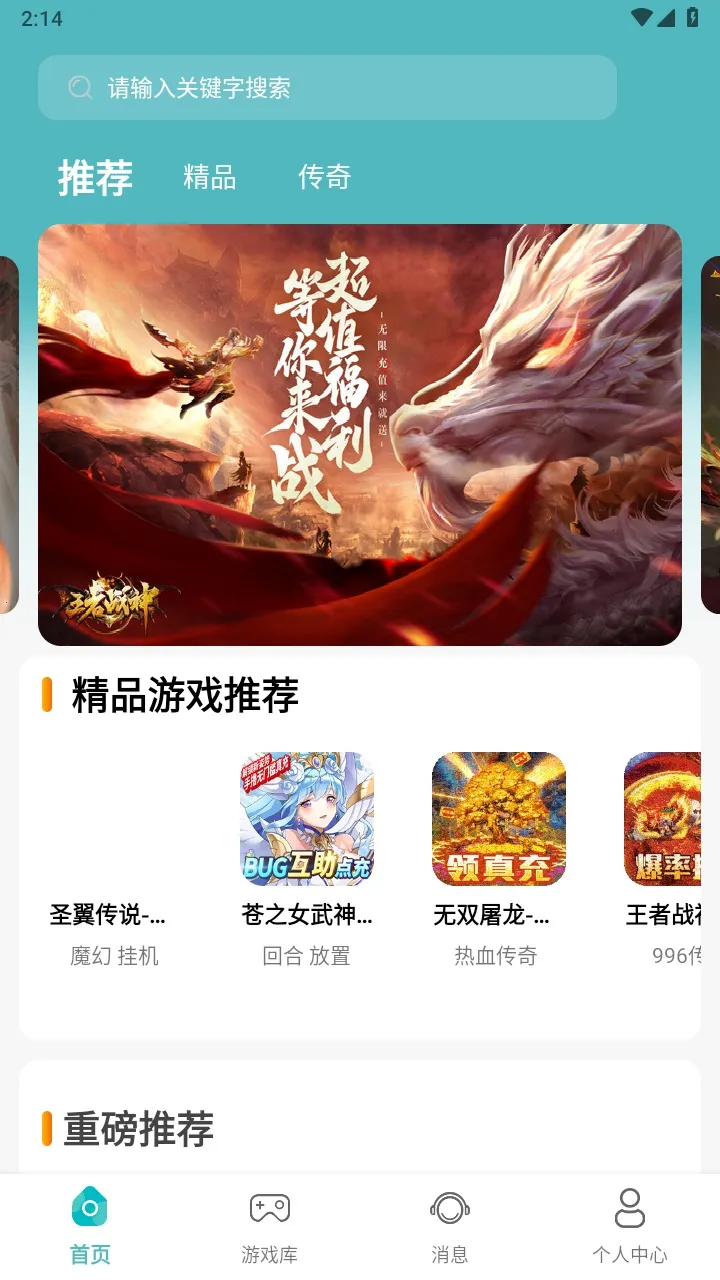Open the 王者战神 dragon banner
Image resolution: width=720 pixels, height=1280 pixels.
coord(360,435)
